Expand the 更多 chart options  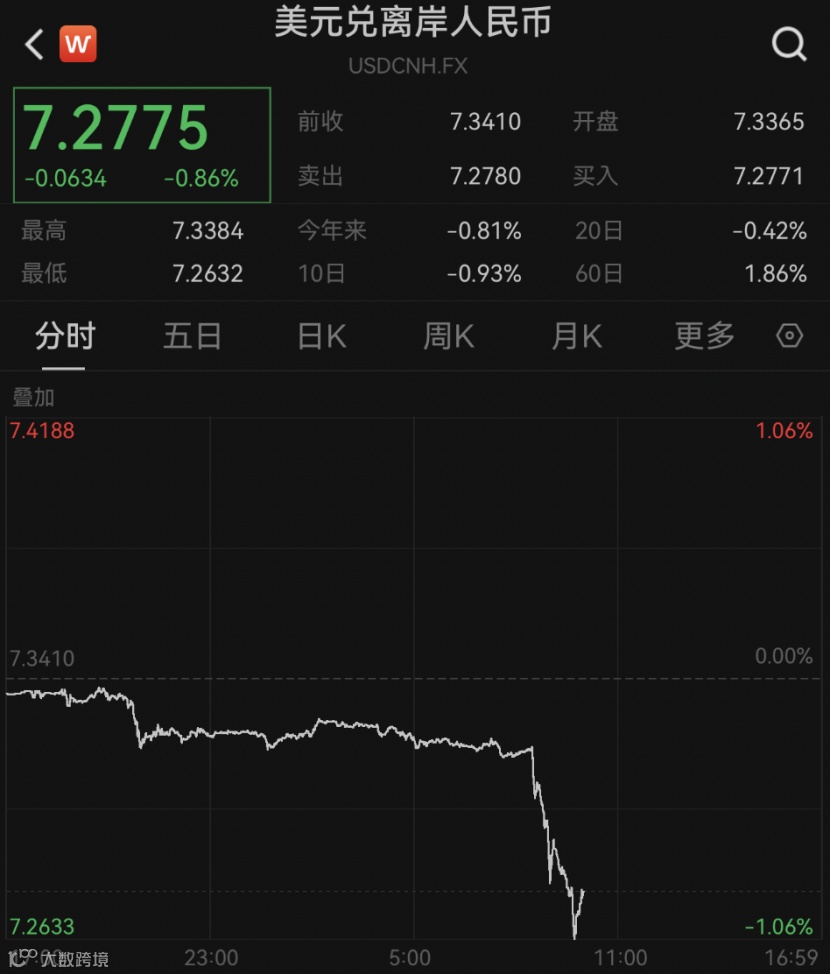704,337
